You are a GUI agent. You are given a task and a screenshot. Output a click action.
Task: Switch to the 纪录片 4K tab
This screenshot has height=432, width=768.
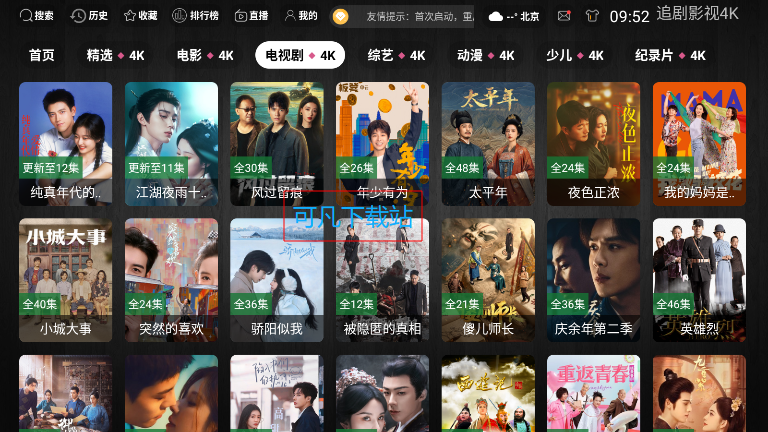coord(670,56)
